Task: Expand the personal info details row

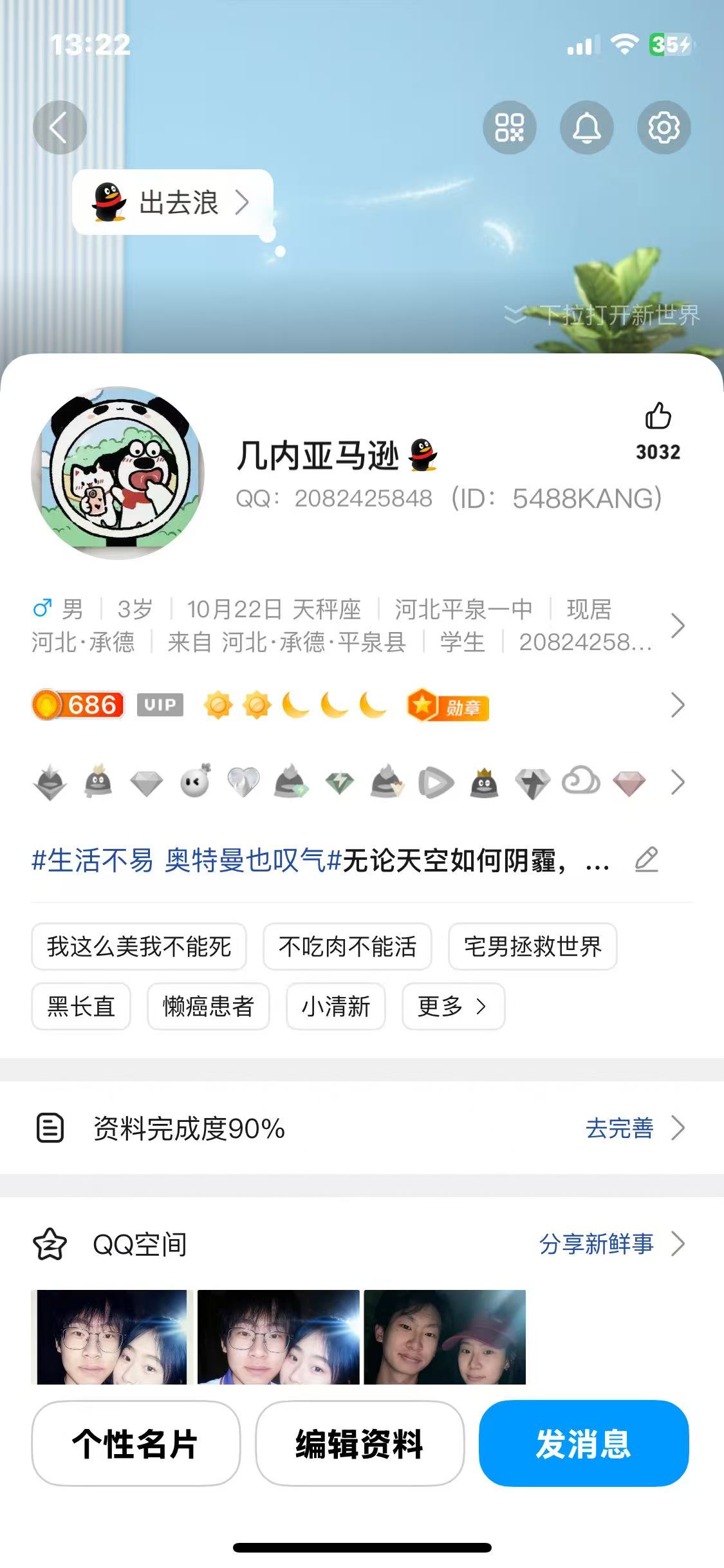Action: [677, 625]
